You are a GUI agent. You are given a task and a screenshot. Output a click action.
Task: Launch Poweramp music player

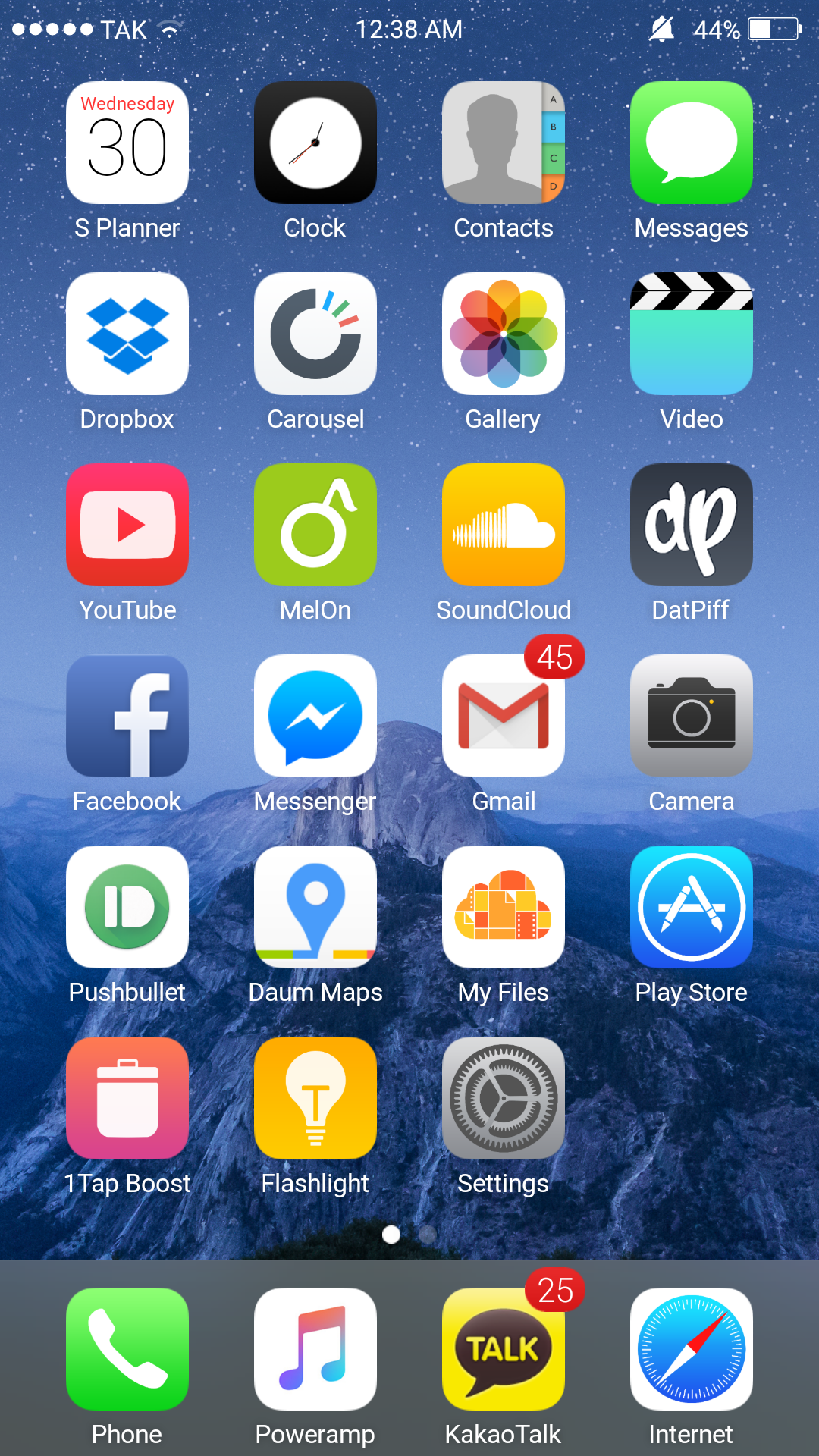315,1349
